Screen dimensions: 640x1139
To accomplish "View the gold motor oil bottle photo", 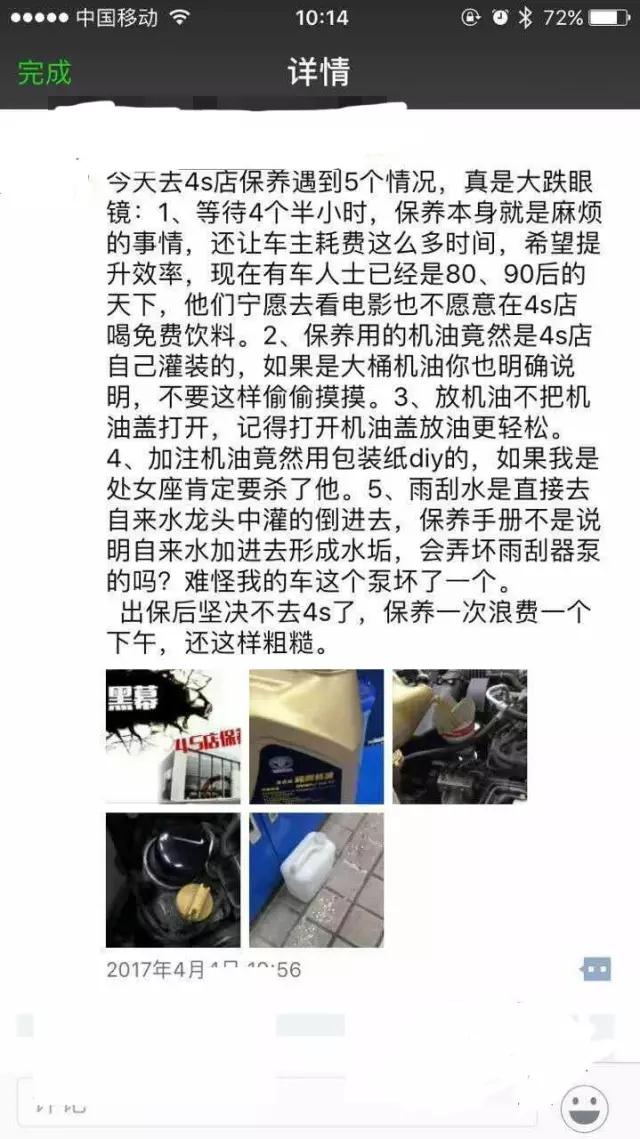I will (316, 737).
